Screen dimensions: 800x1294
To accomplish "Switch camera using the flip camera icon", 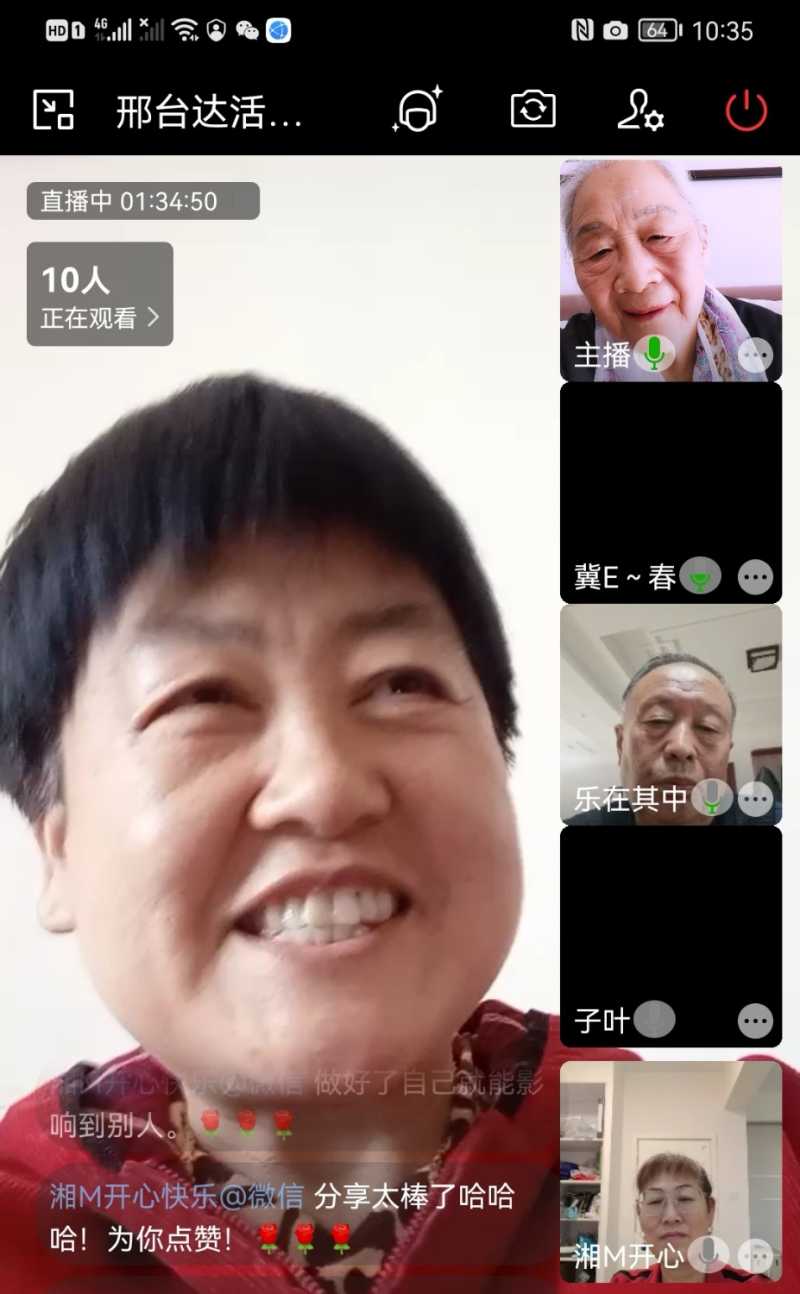I will coord(532,112).
